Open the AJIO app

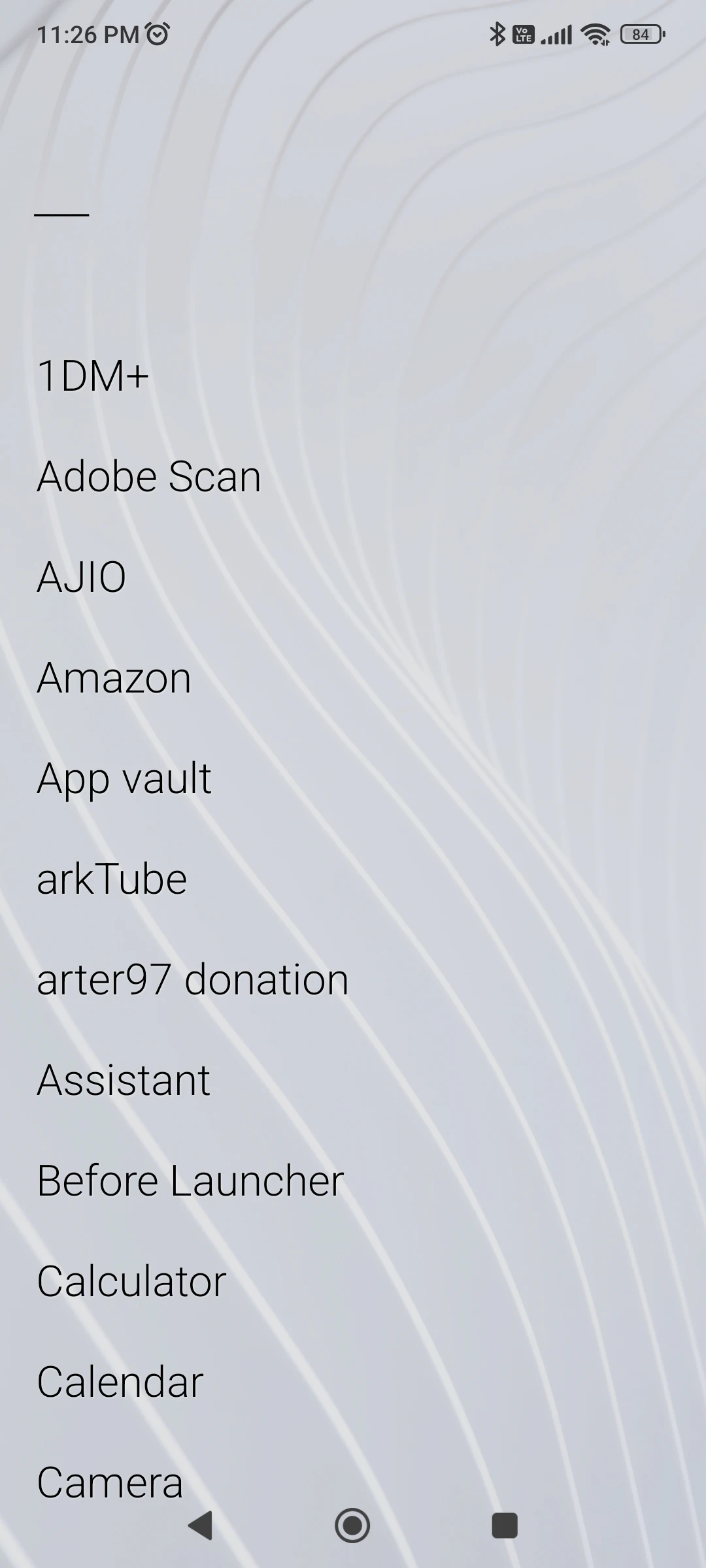coord(82,578)
